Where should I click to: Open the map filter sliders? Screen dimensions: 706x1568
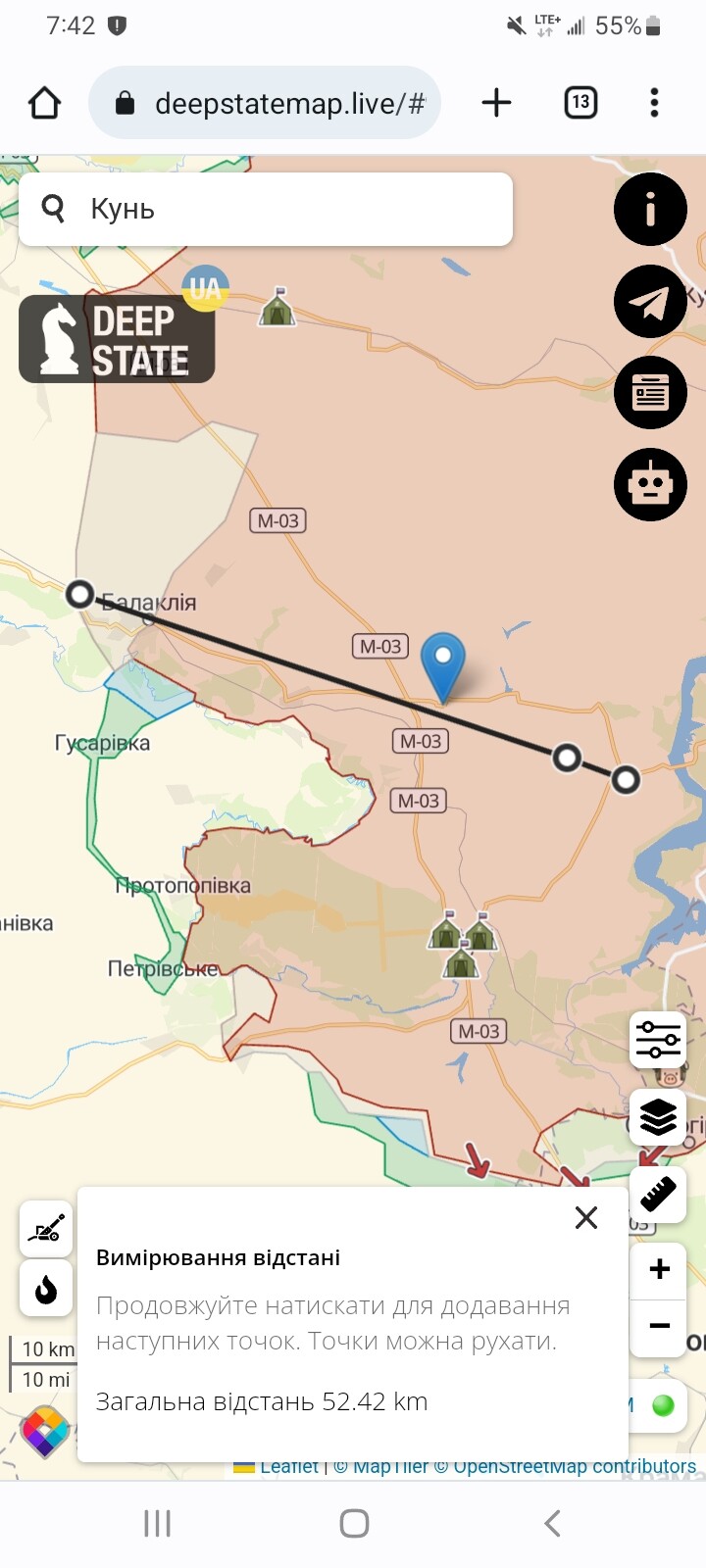[658, 1040]
